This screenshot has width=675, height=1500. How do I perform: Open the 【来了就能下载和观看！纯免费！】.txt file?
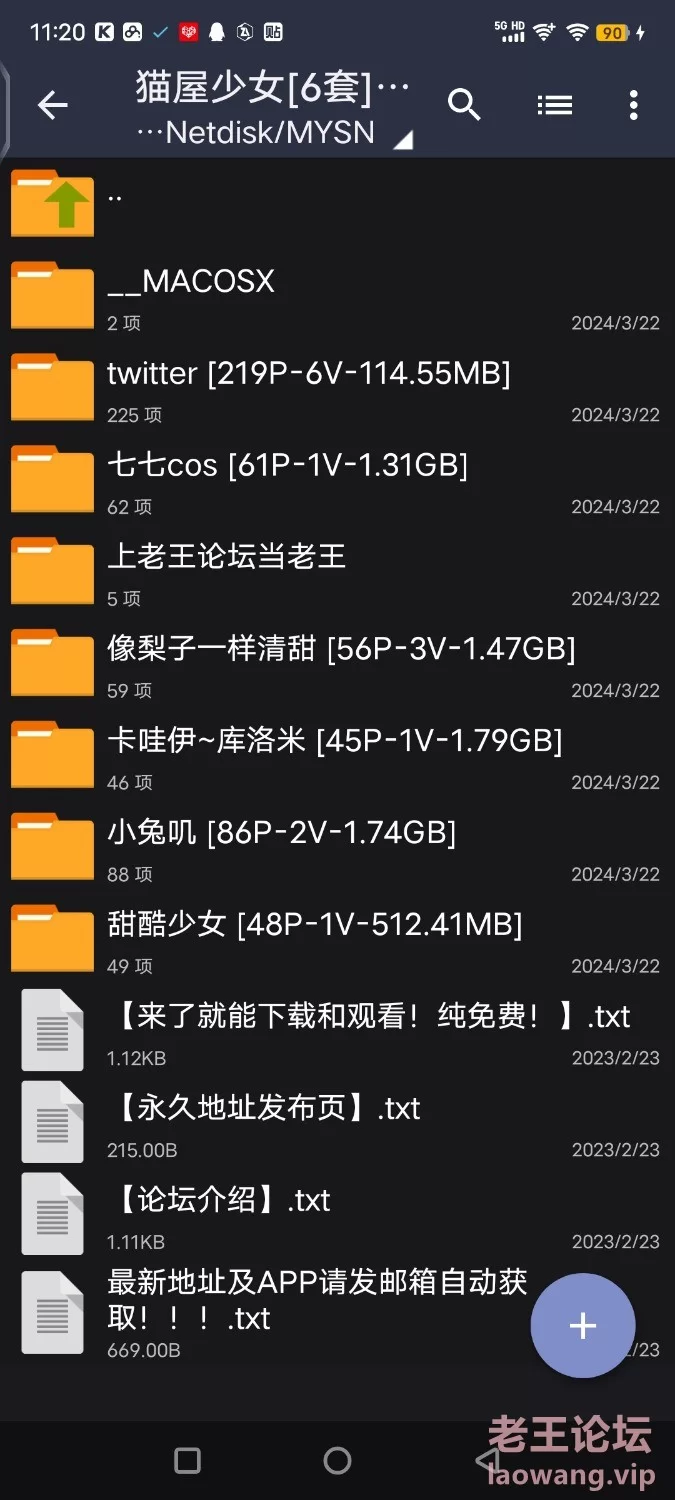[337, 1031]
